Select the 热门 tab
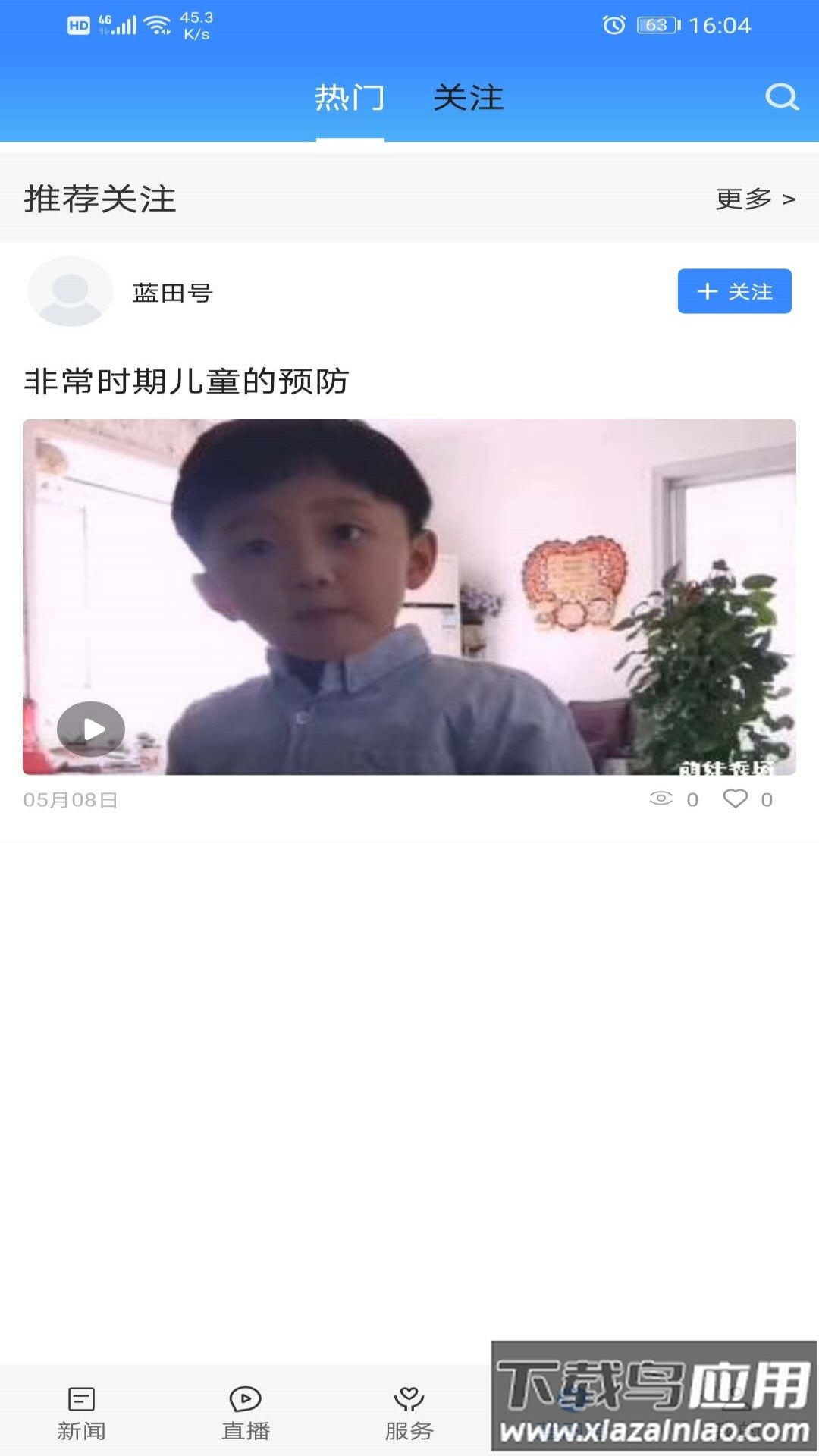819x1456 pixels. 350,98
